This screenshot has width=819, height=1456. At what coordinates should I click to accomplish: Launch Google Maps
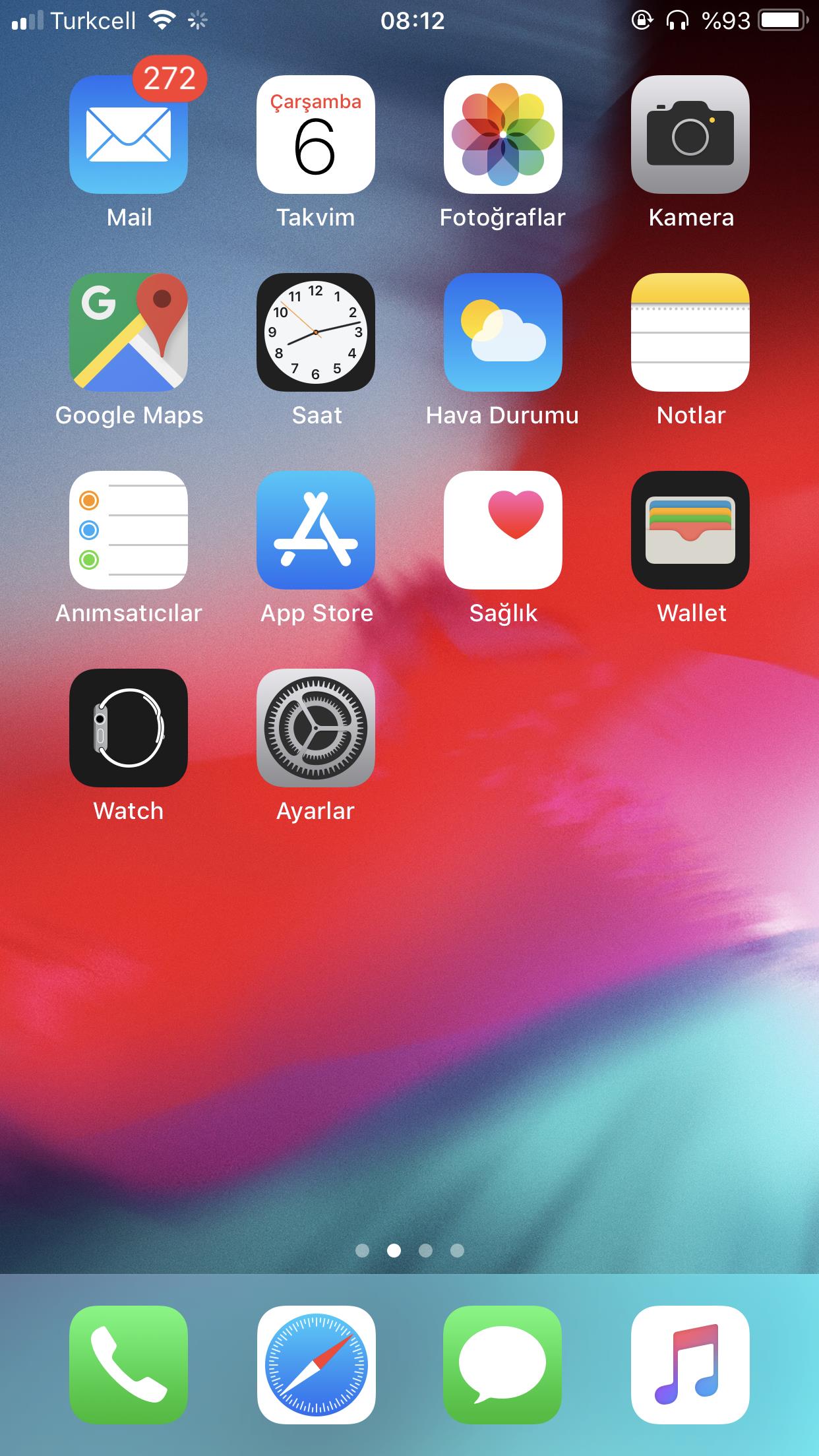point(129,332)
